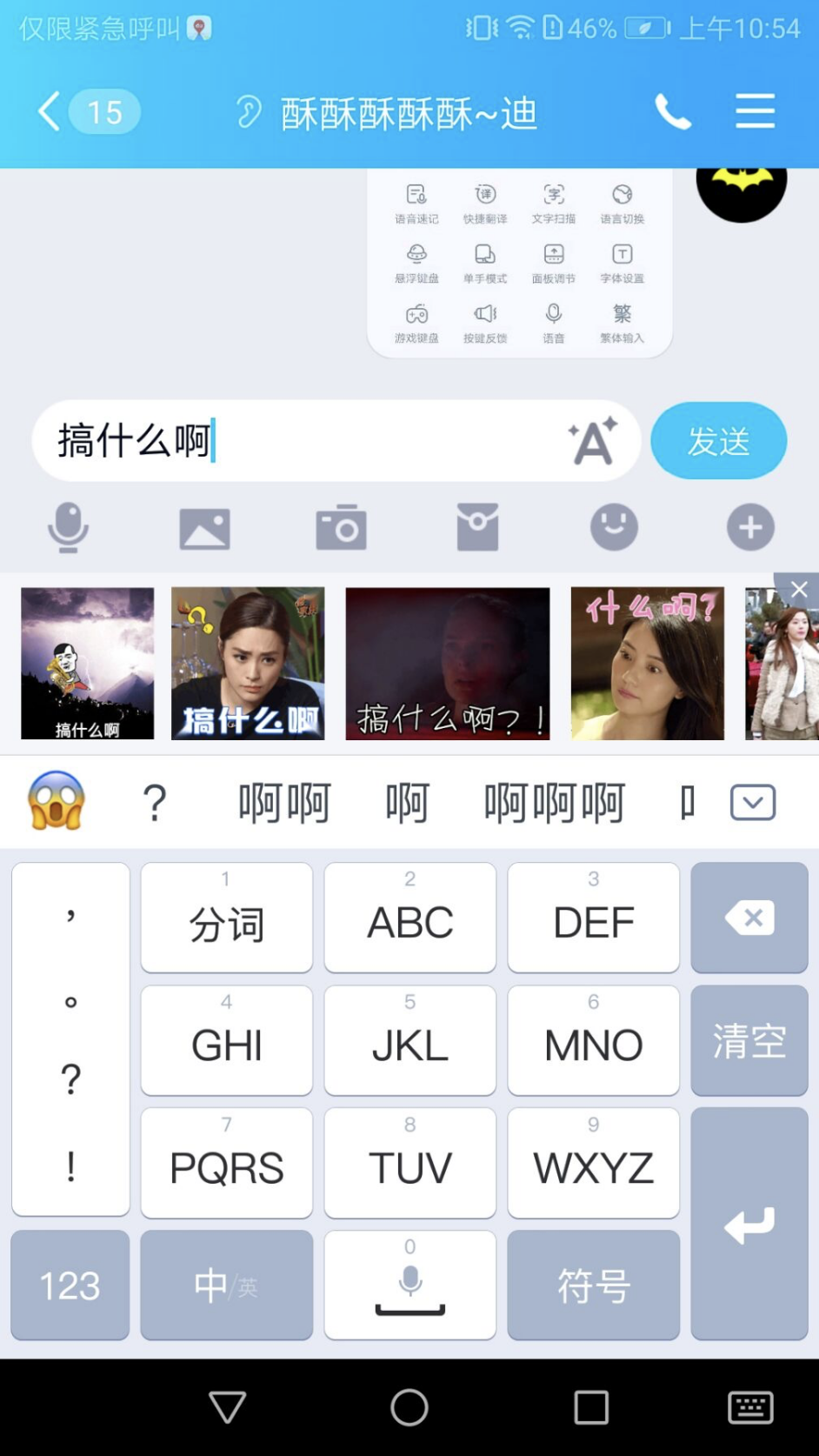Switch keyboard to 123 number layout

pos(70,1286)
